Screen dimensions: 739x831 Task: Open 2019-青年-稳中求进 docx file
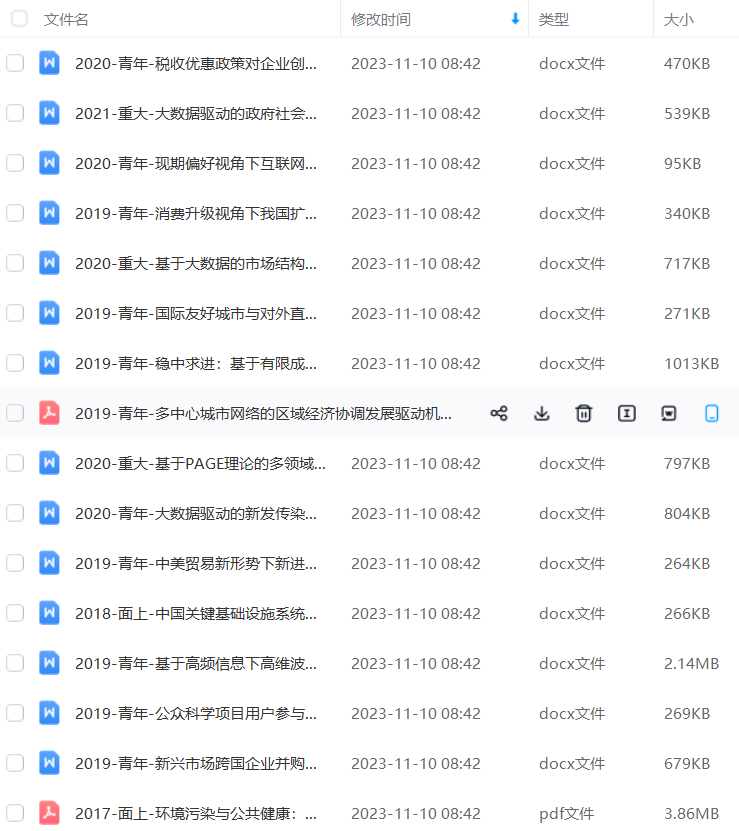click(195, 364)
